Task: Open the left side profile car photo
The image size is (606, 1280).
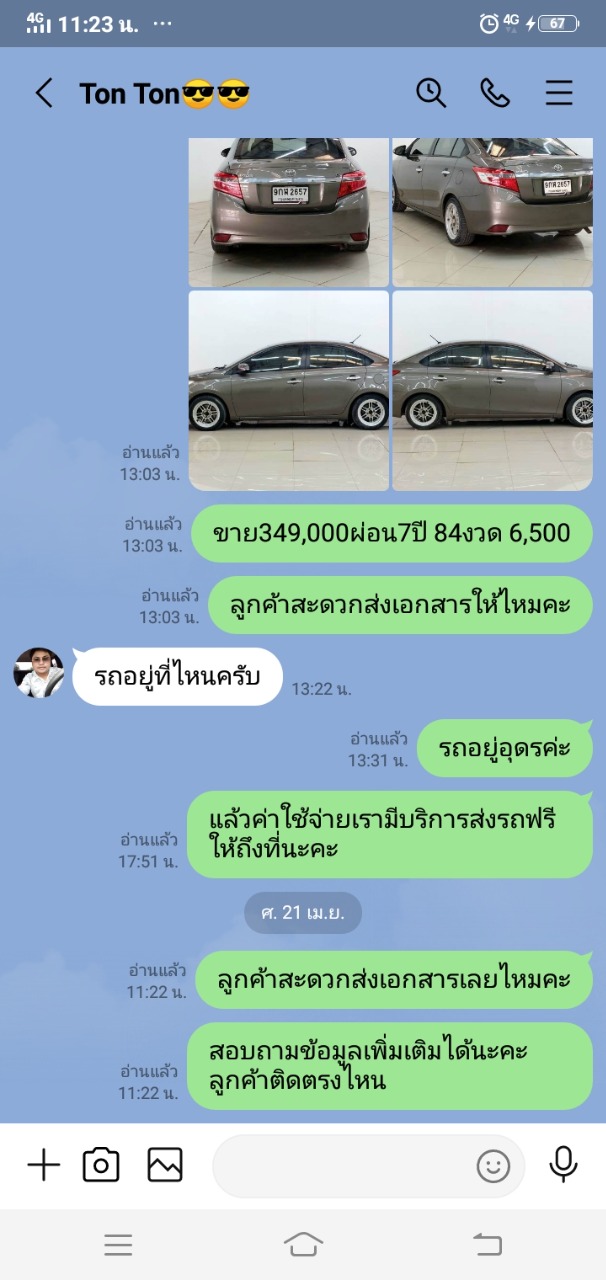Action: (x=288, y=391)
